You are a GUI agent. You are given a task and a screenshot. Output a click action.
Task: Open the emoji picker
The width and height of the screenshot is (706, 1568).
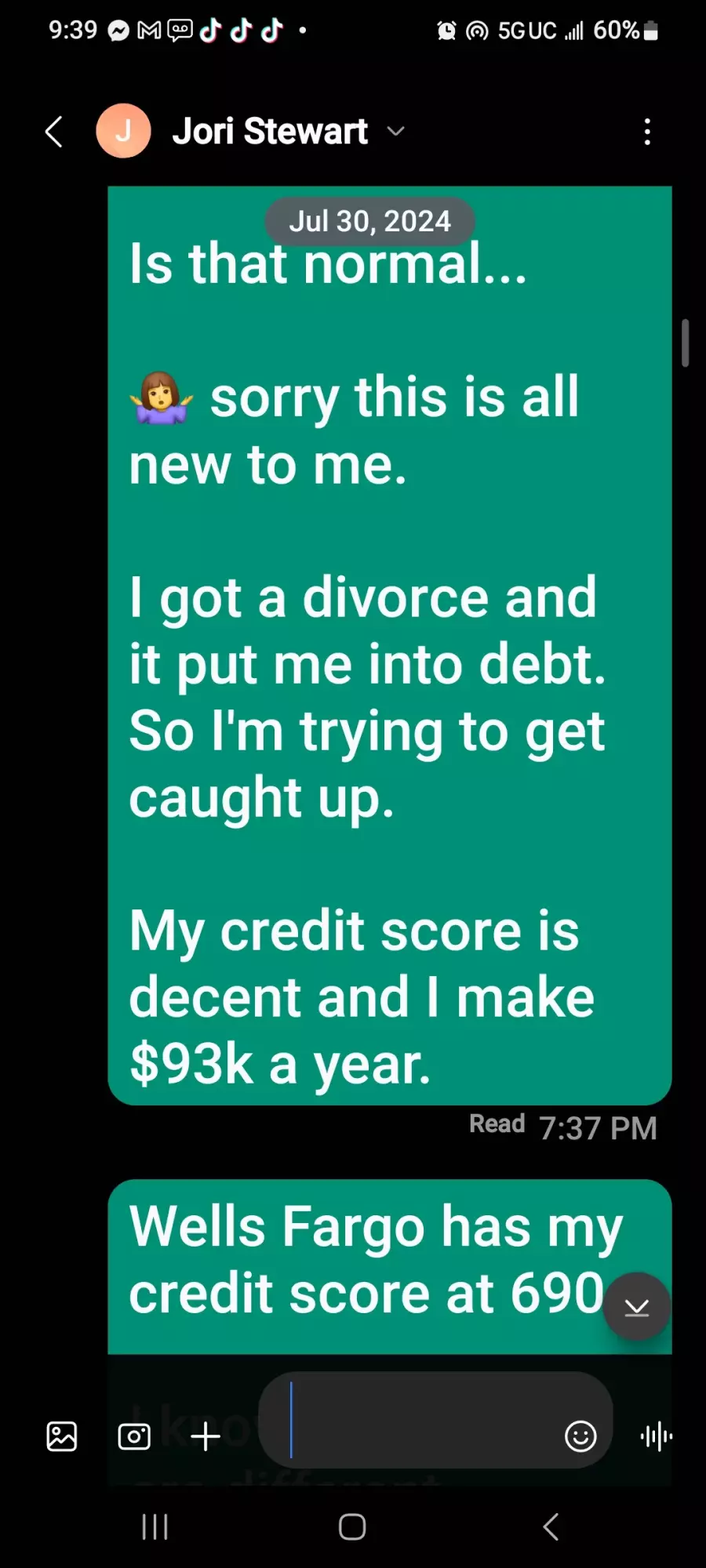580,1436
